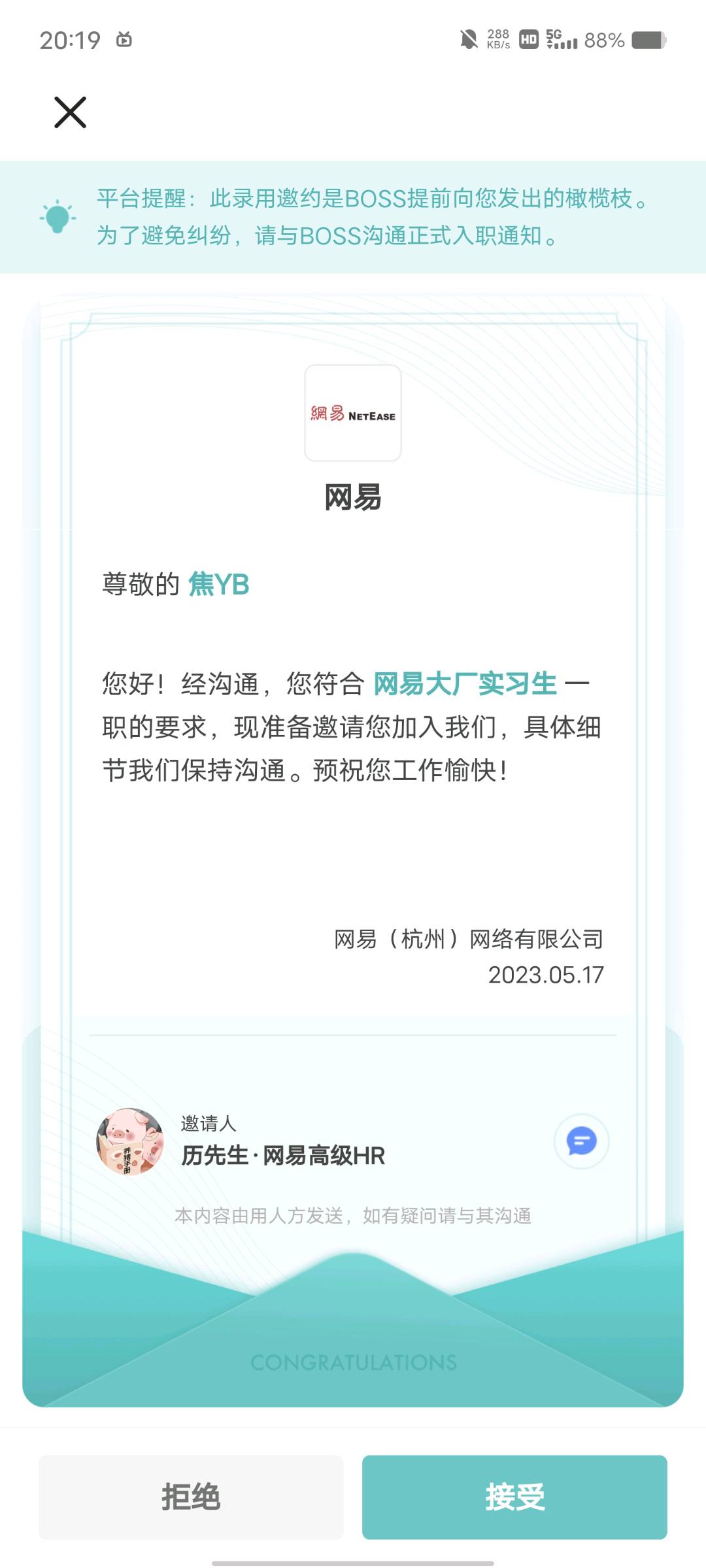
Task: Tap 接受 to accept the offer
Action: tap(514, 1497)
